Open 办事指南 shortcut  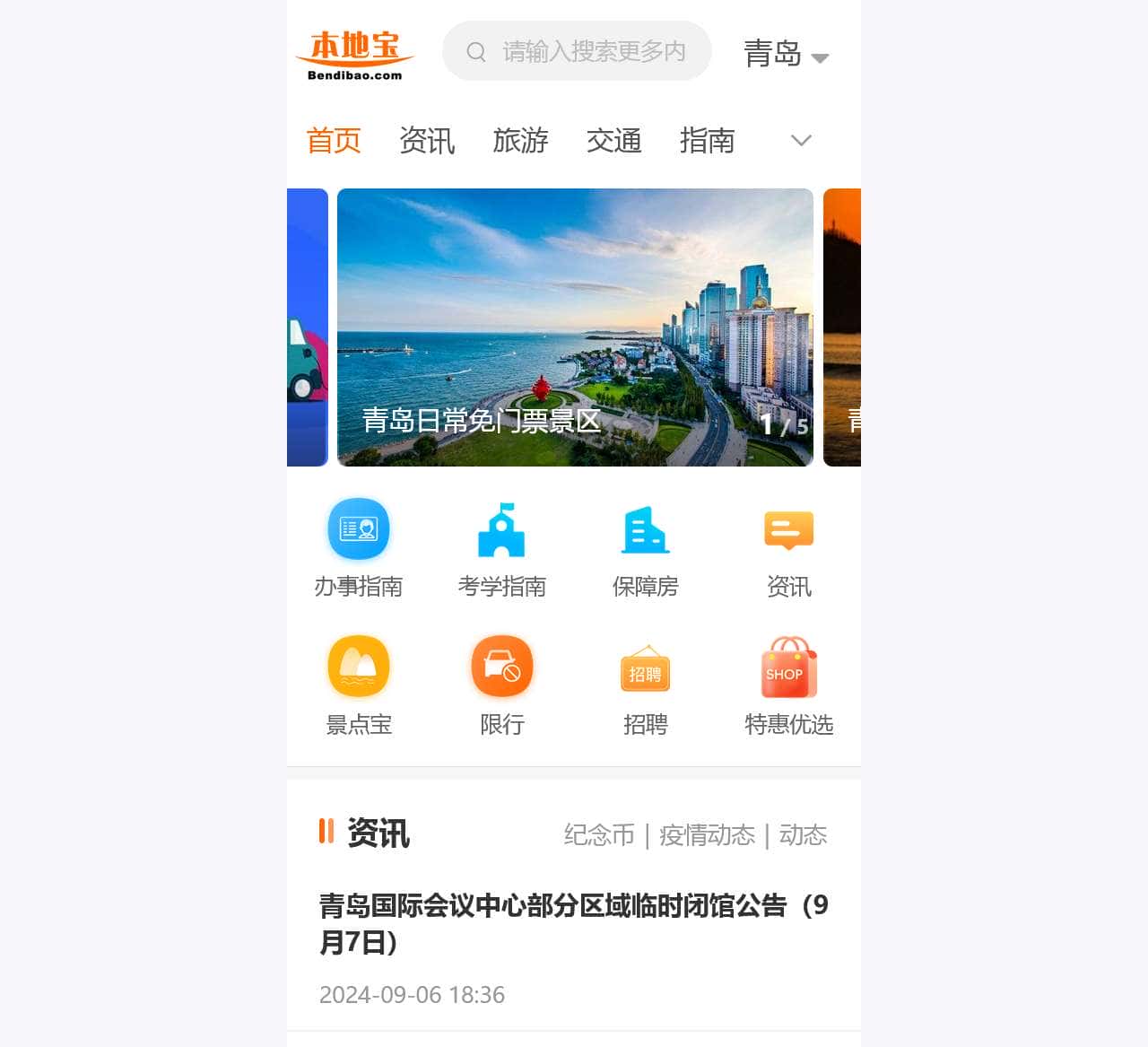(359, 547)
